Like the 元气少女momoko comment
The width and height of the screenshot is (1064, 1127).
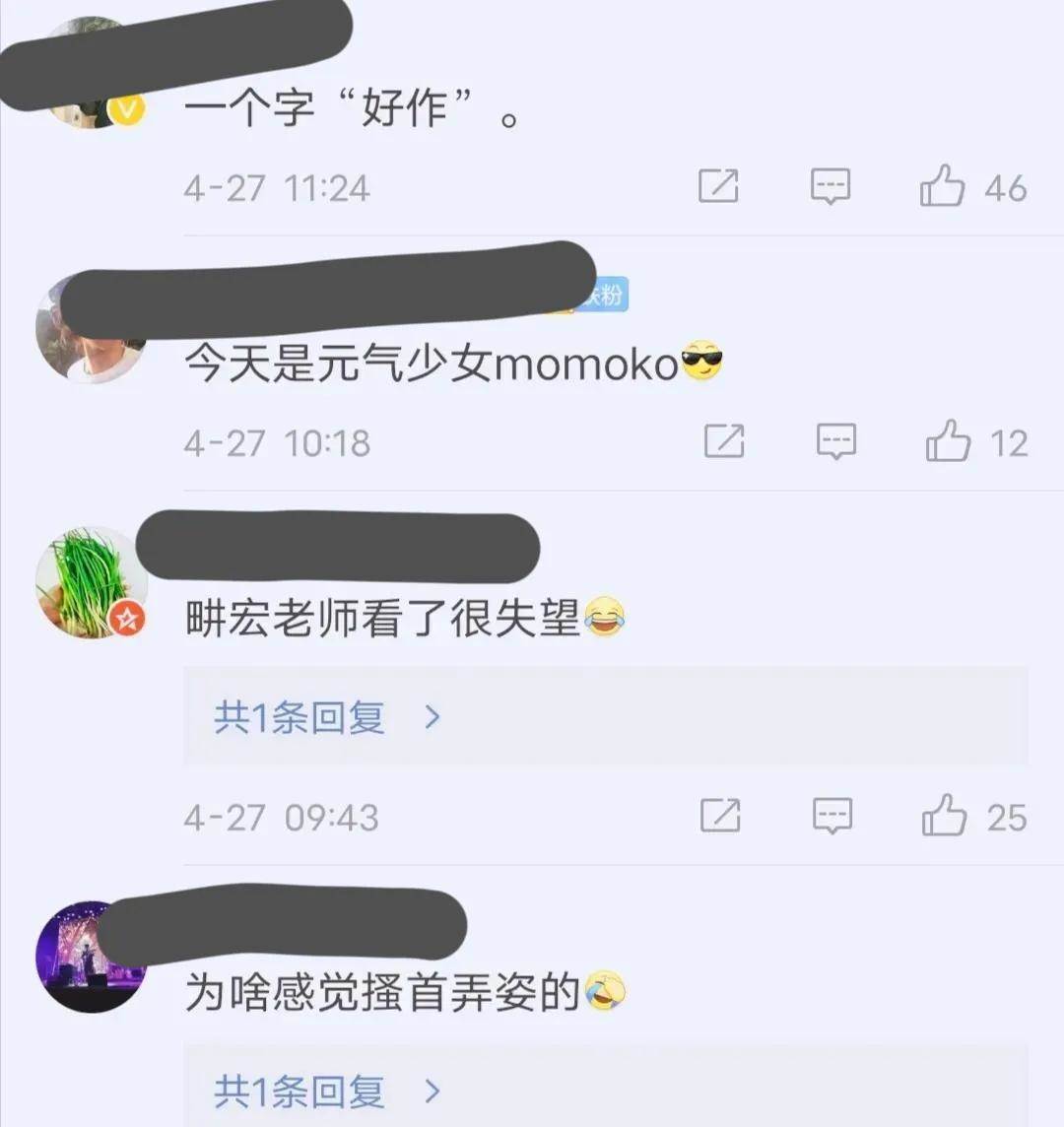pyautogui.click(x=949, y=441)
